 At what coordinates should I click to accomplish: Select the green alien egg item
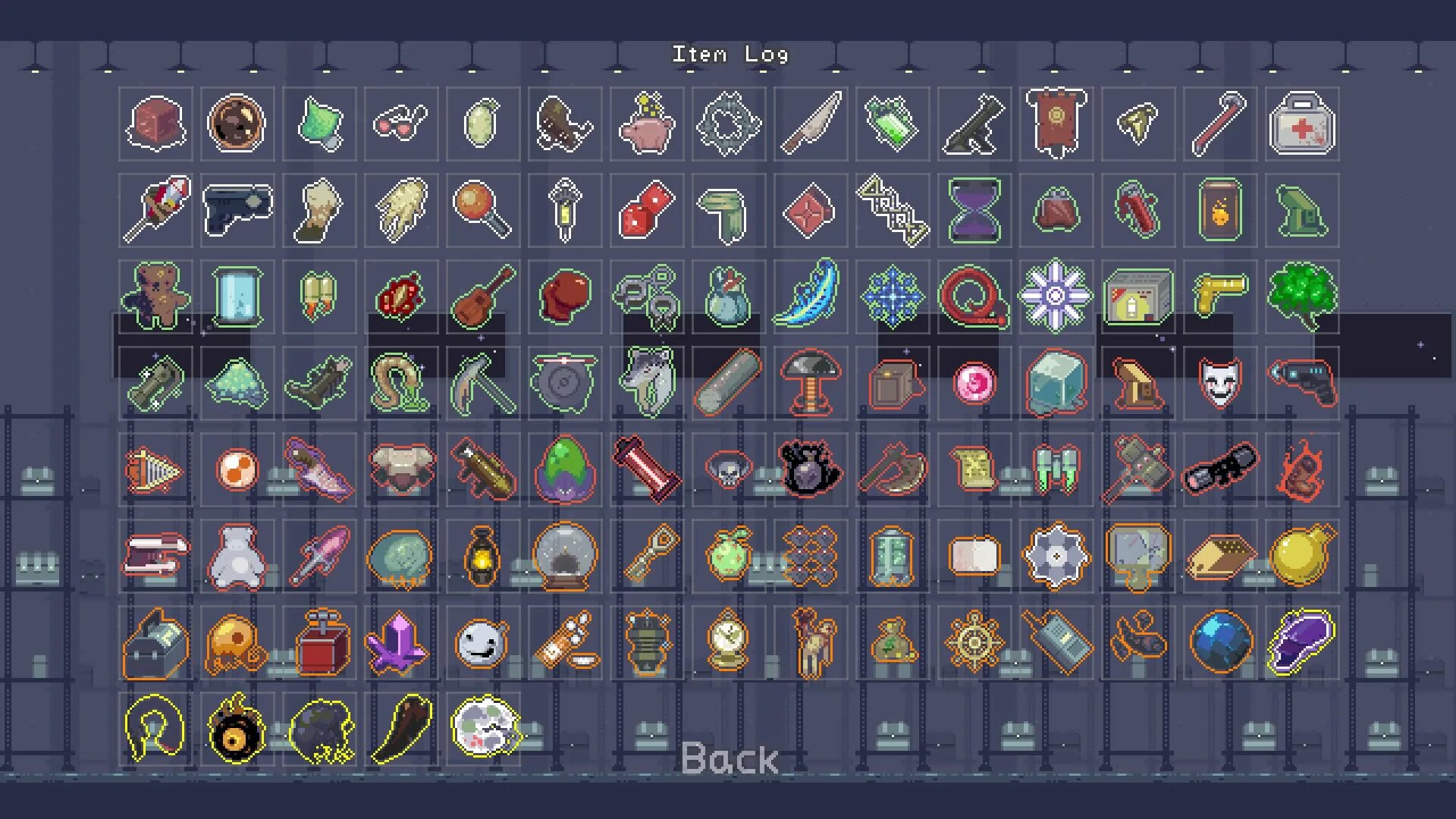point(565,469)
